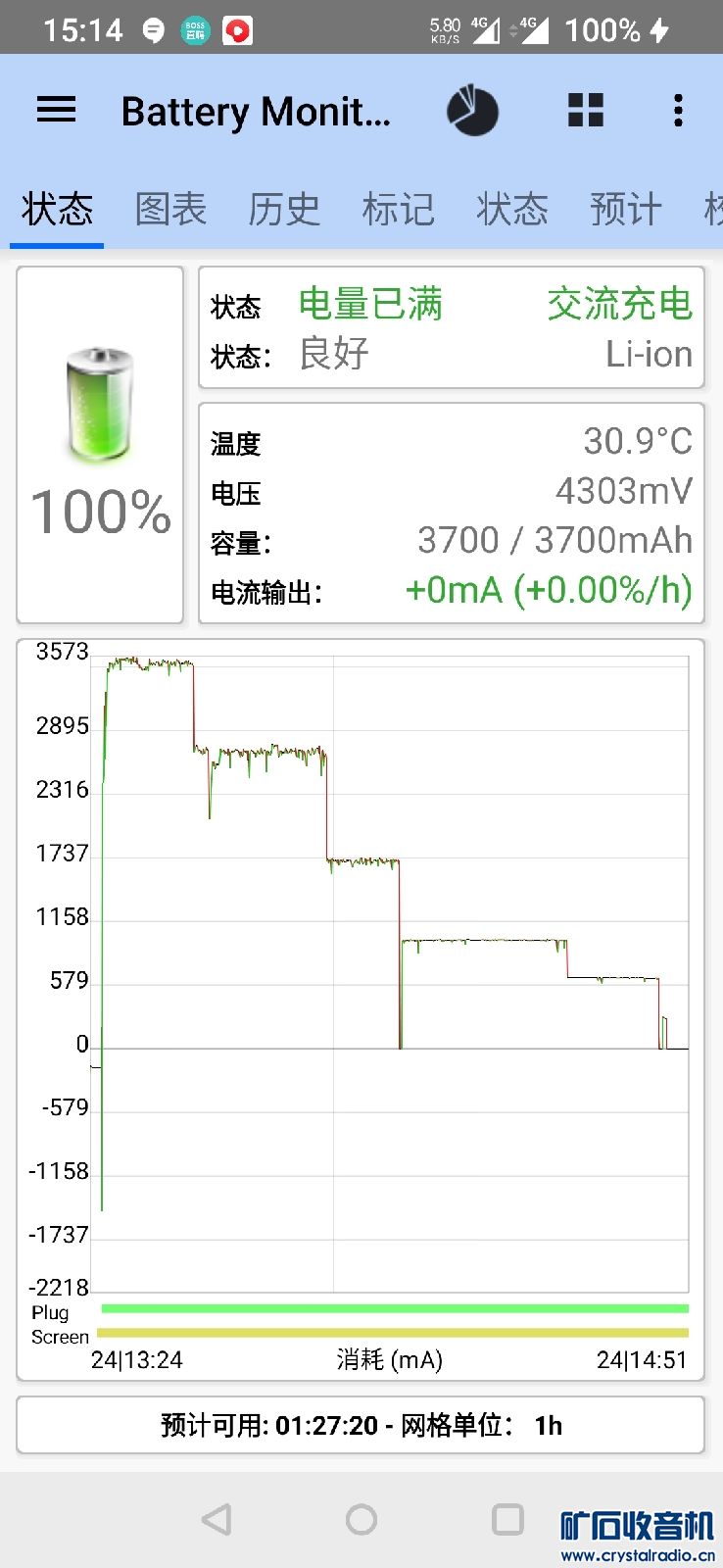Open the four-squares grid view icon

(585, 111)
